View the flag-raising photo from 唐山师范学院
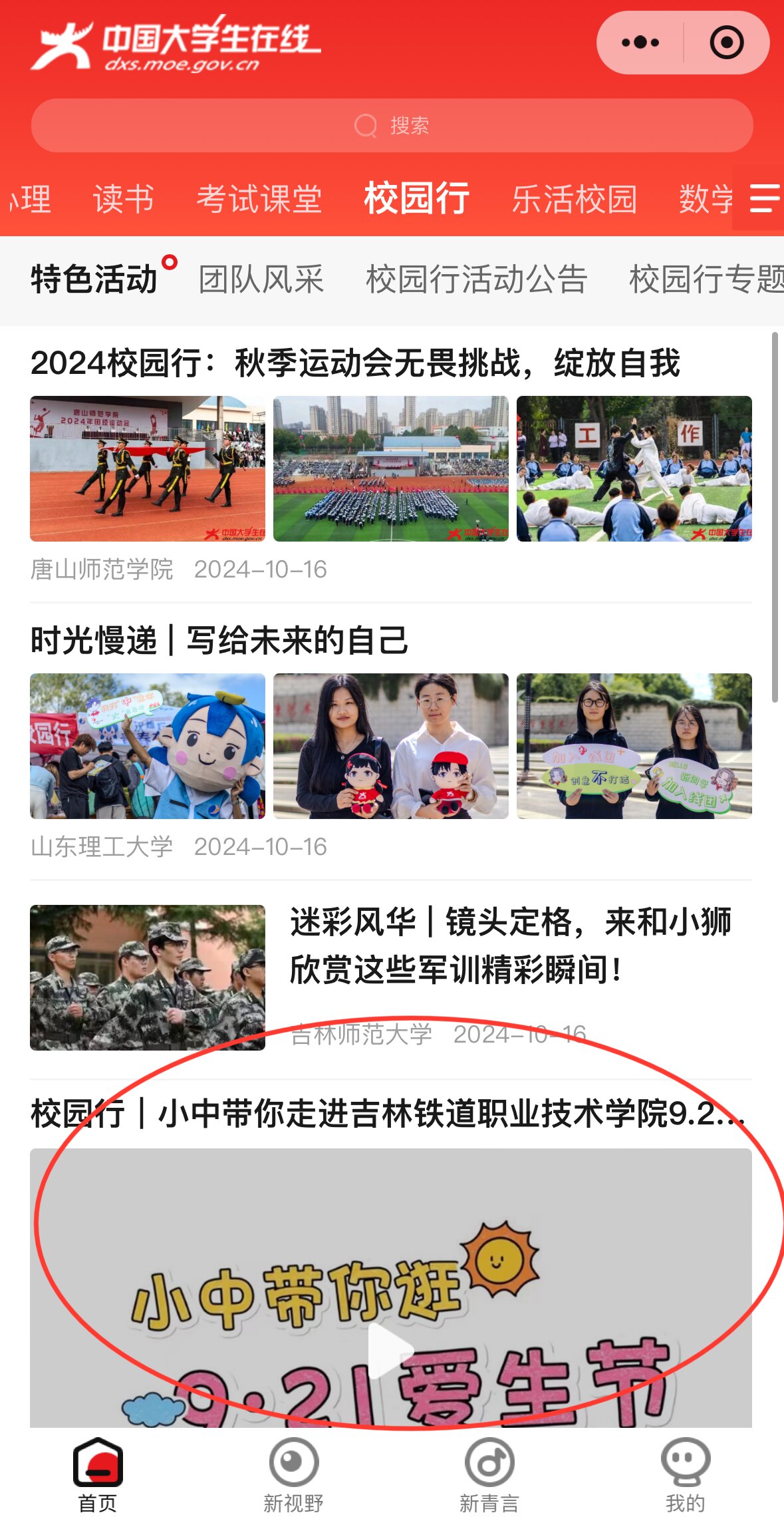Image resolution: width=784 pixels, height=1517 pixels. [148, 468]
